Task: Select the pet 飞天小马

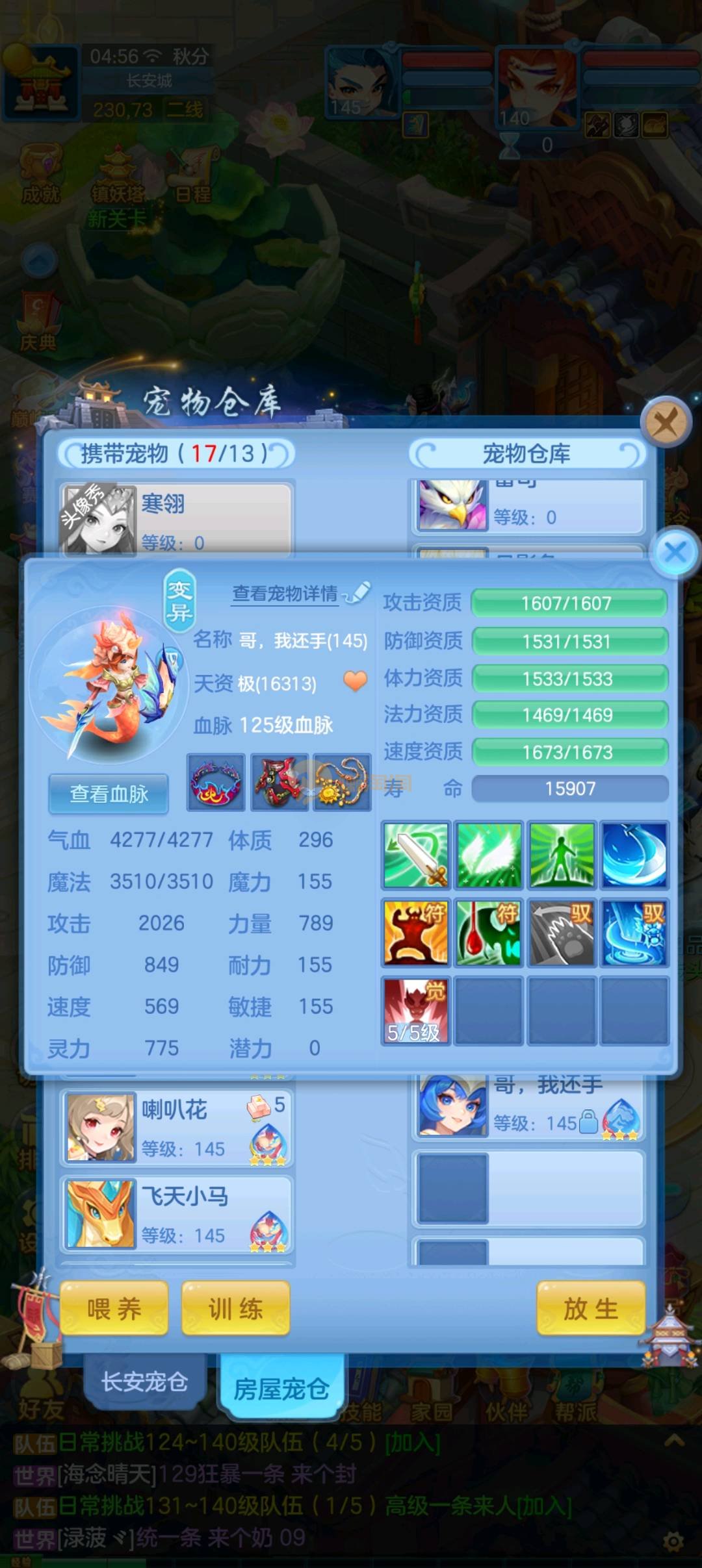Action: coord(176,1214)
